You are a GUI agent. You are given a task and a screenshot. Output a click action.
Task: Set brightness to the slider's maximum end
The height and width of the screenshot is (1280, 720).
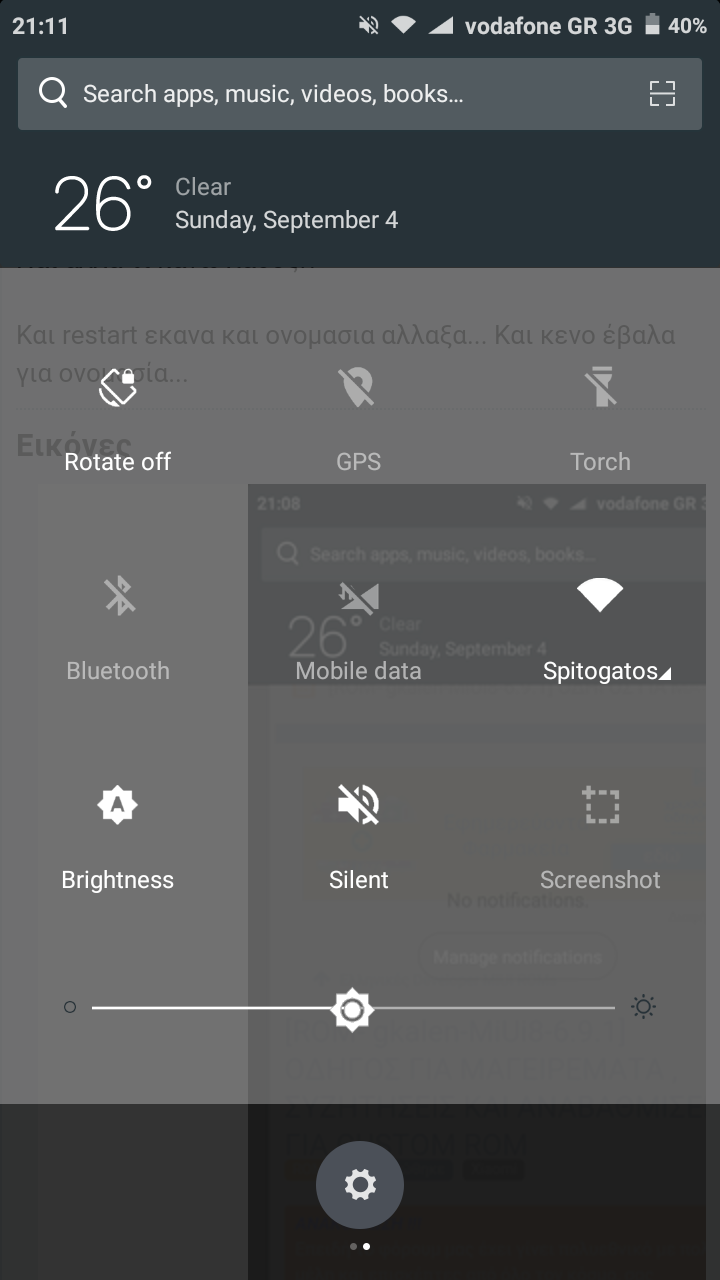click(613, 1008)
